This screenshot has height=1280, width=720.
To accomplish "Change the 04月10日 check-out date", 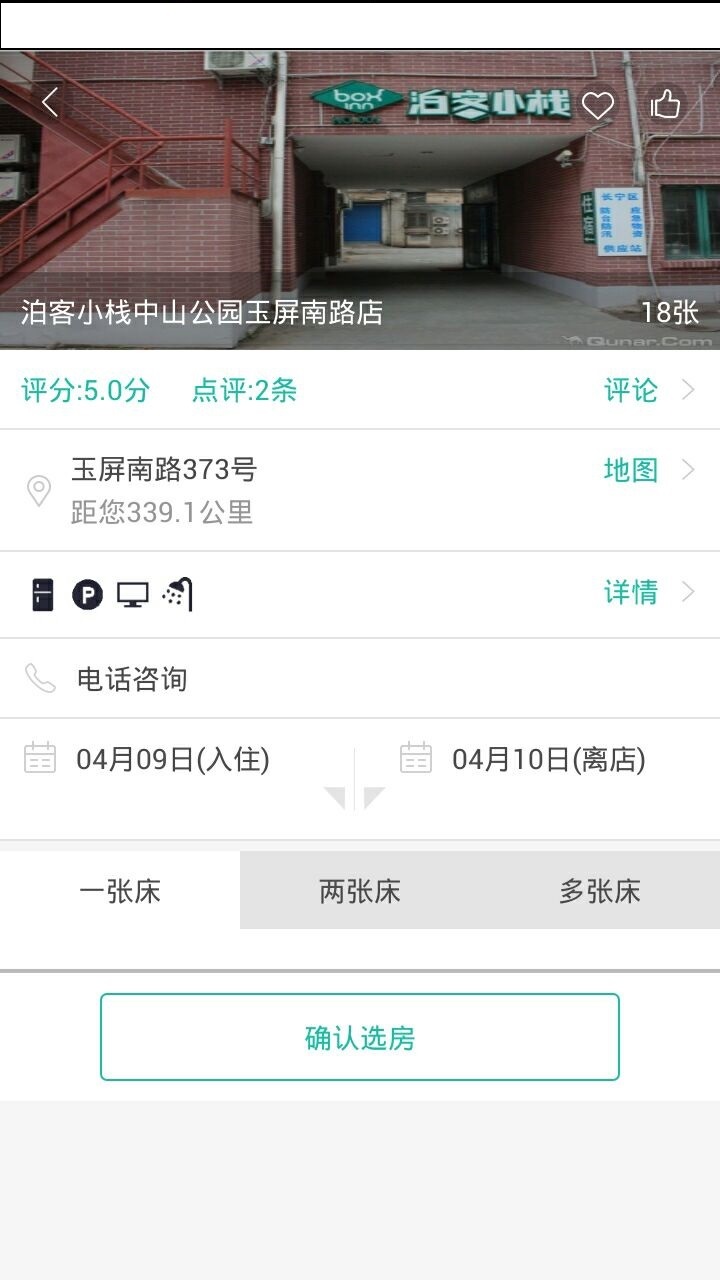I will tap(548, 760).
